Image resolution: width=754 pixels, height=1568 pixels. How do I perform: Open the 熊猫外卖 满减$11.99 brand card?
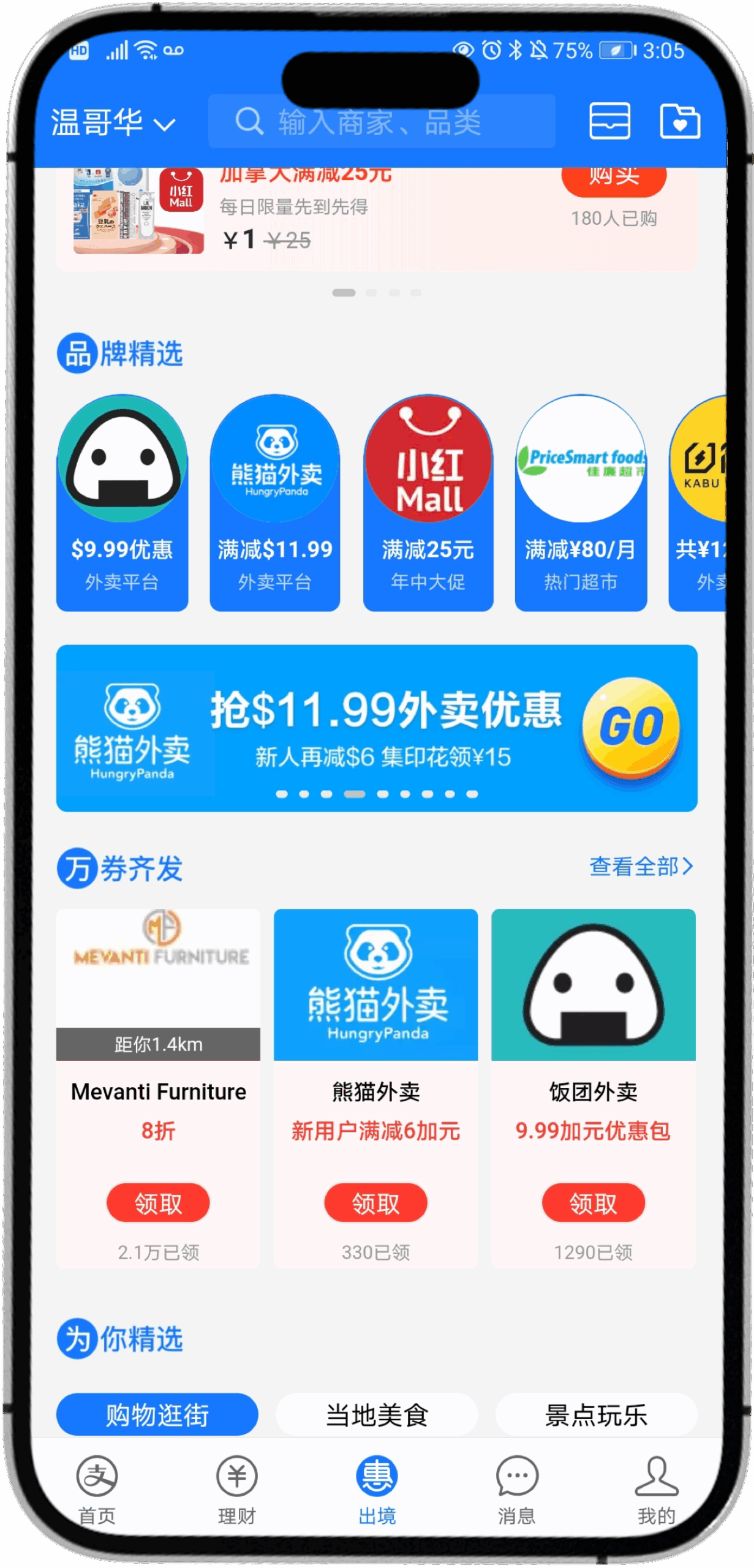275,502
